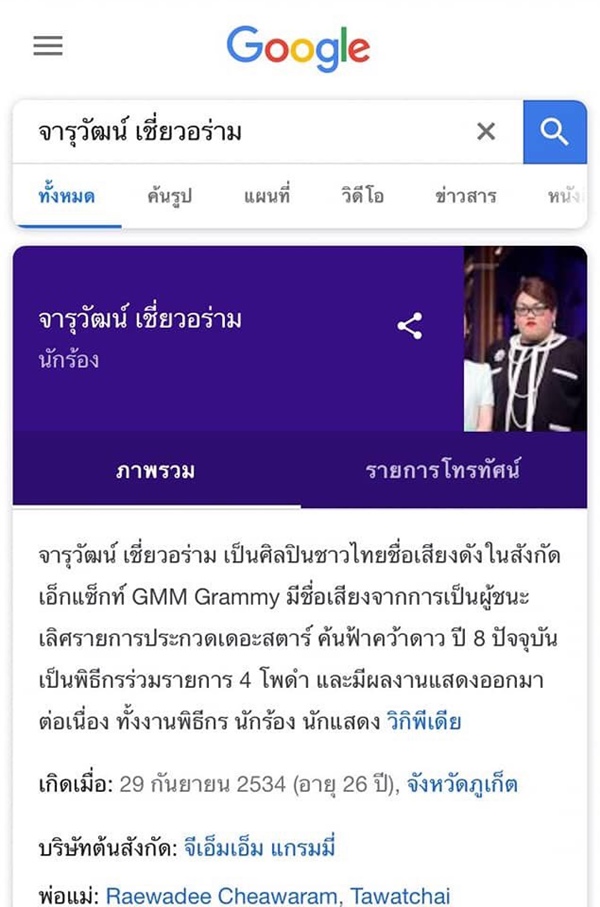Open the จีเอ็มเอ็ม แกรมมี่ link

click(259, 849)
